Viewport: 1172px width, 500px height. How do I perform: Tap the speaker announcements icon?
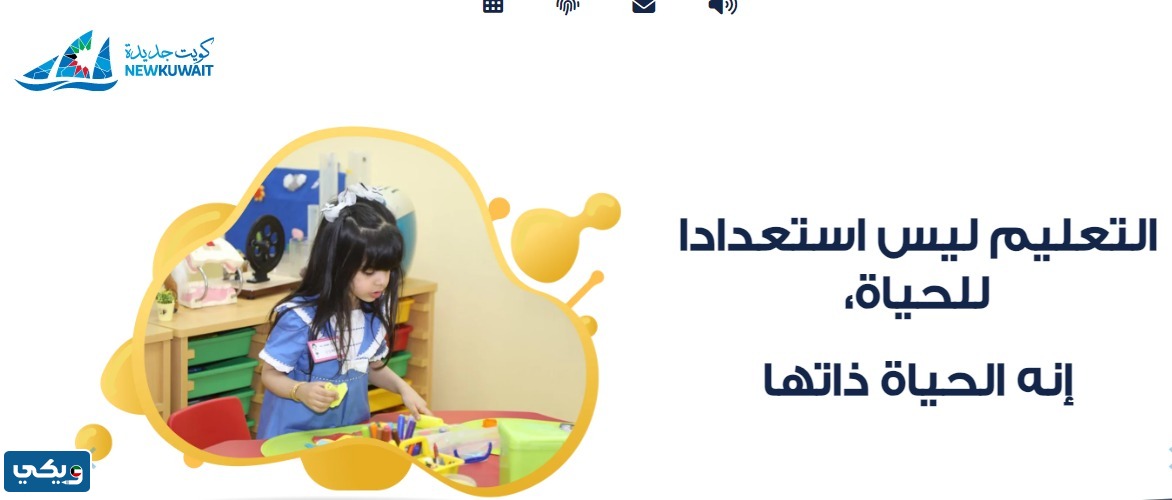(x=722, y=5)
